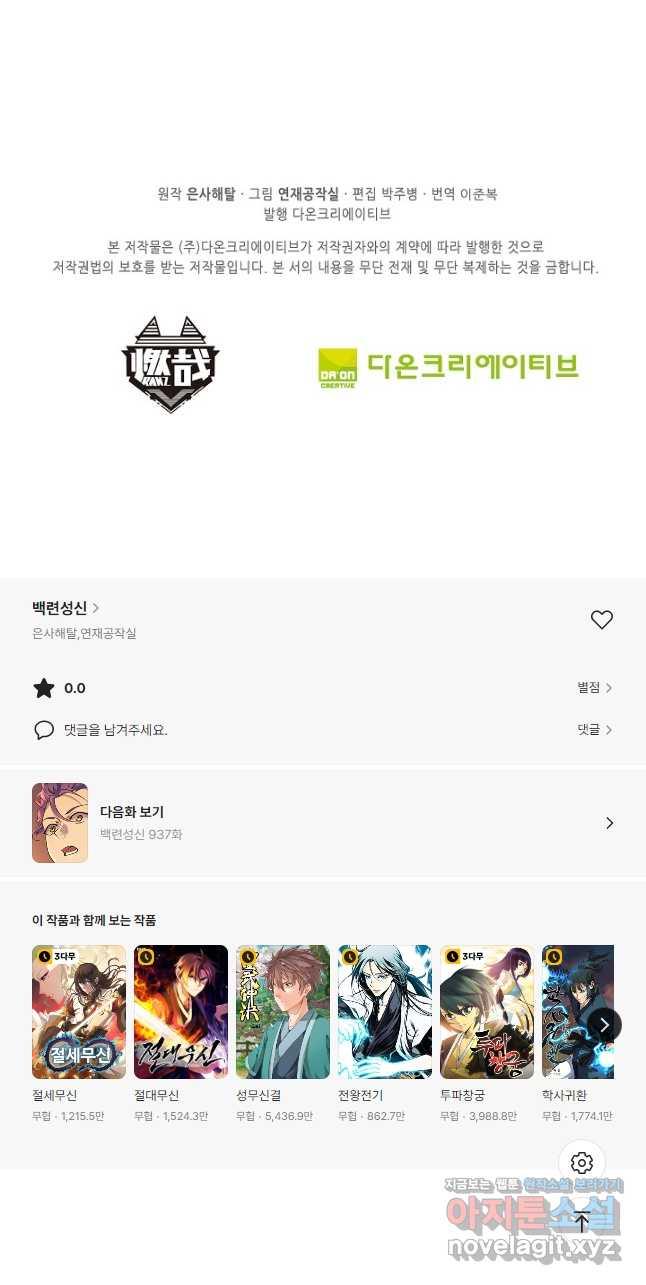This screenshot has height=1285, width=646.
Task: Jump back to top of page
Action: click(582, 1222)
